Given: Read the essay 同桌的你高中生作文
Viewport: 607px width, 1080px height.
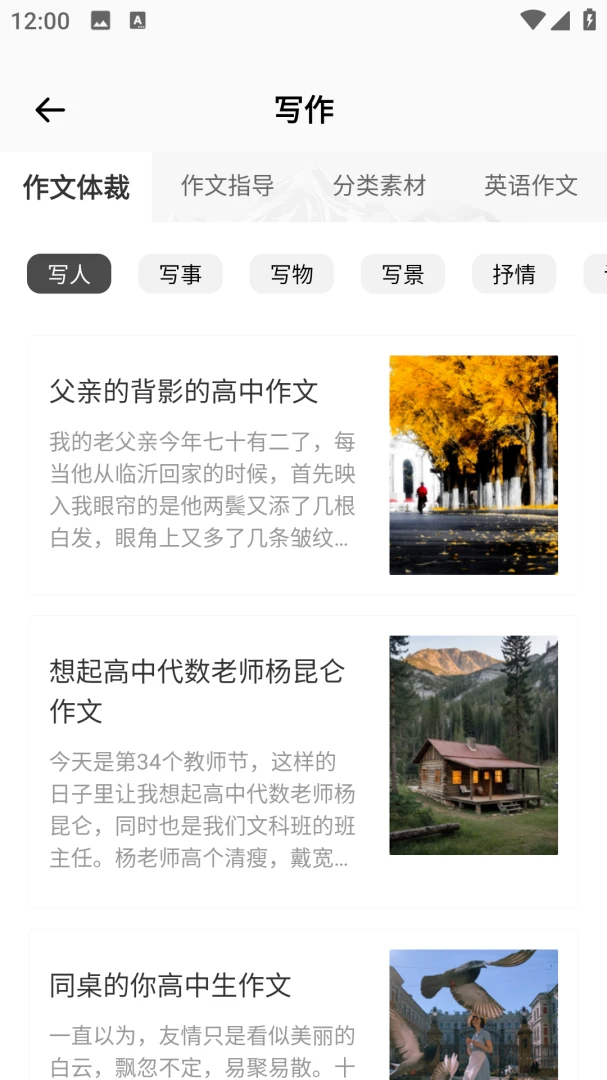Looking at the screenshot, I should (303, 1005).
